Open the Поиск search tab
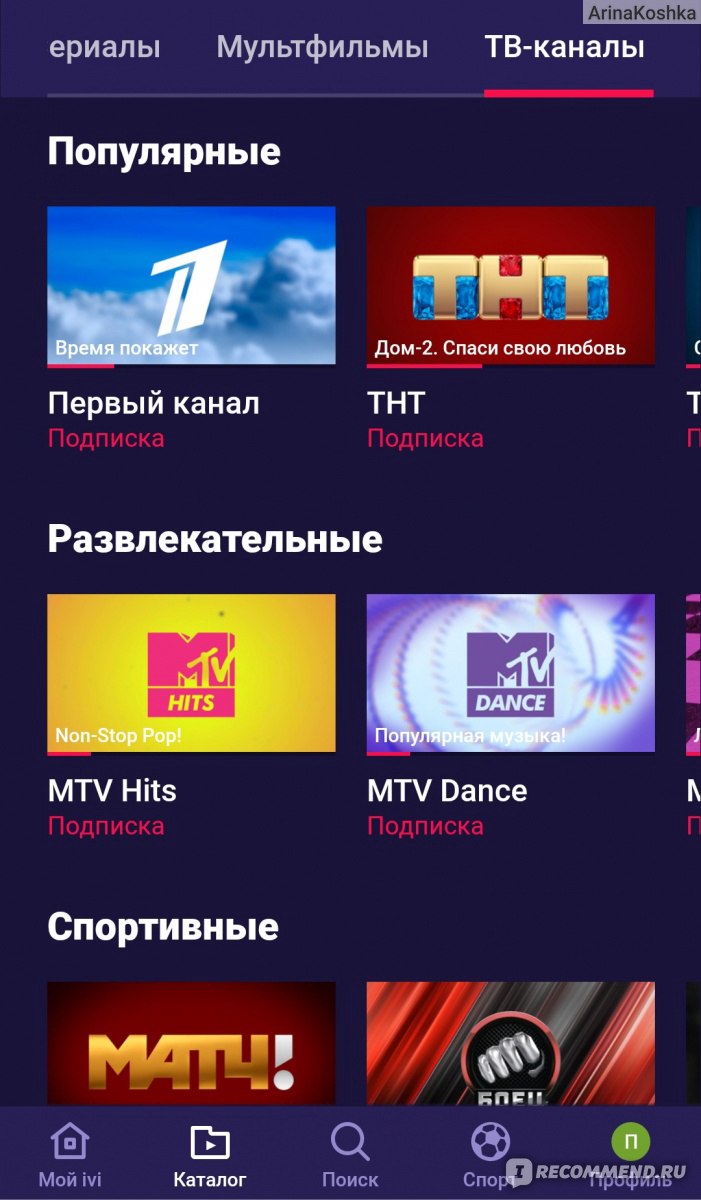Screen dimensions: 701x1200 pos(350,1155)
